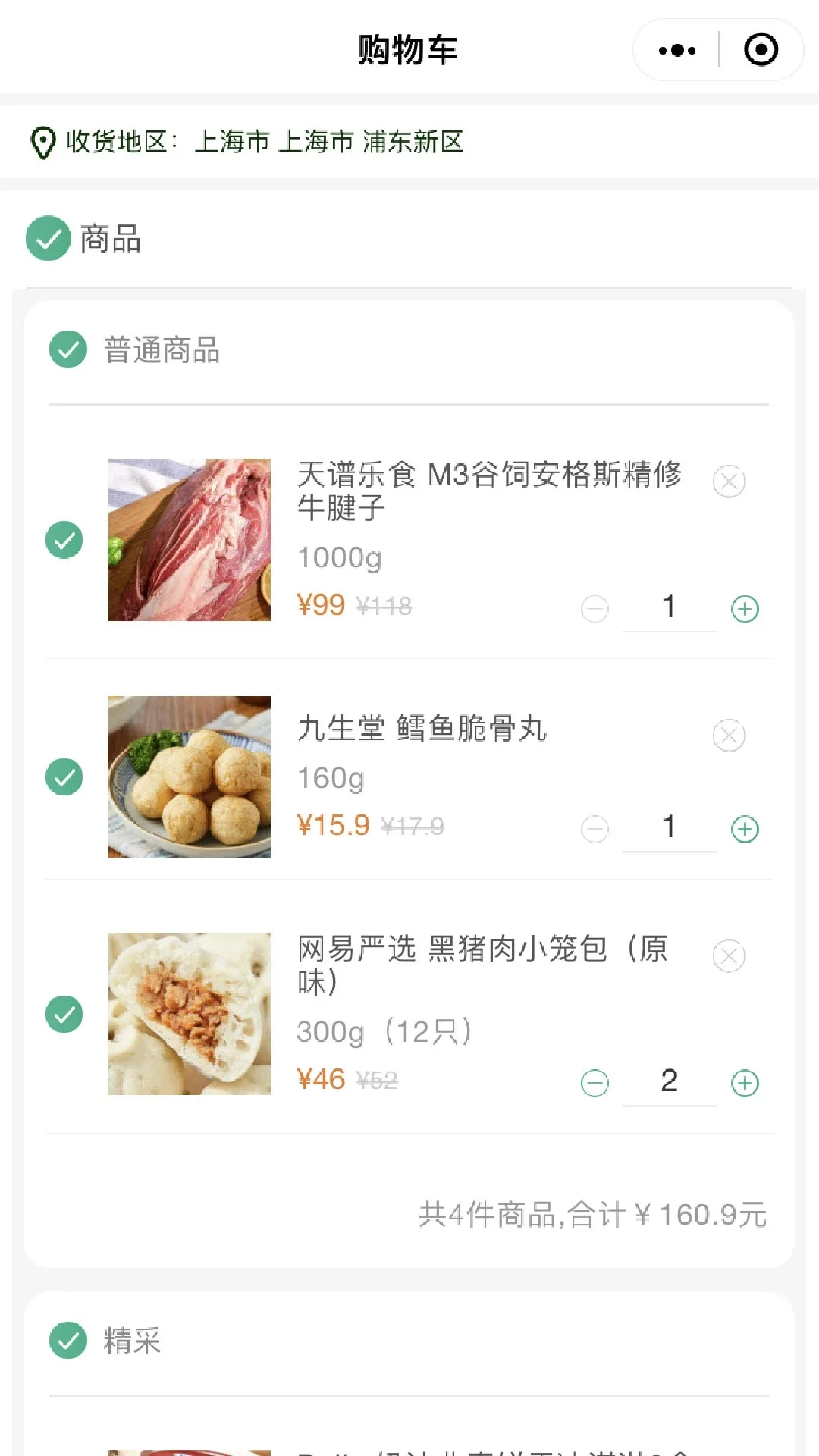Edit the quantity field for 黑猪肉小笼包
Image resolution: width=819 pixels, height=1456 pixels.
(669, 1081)
